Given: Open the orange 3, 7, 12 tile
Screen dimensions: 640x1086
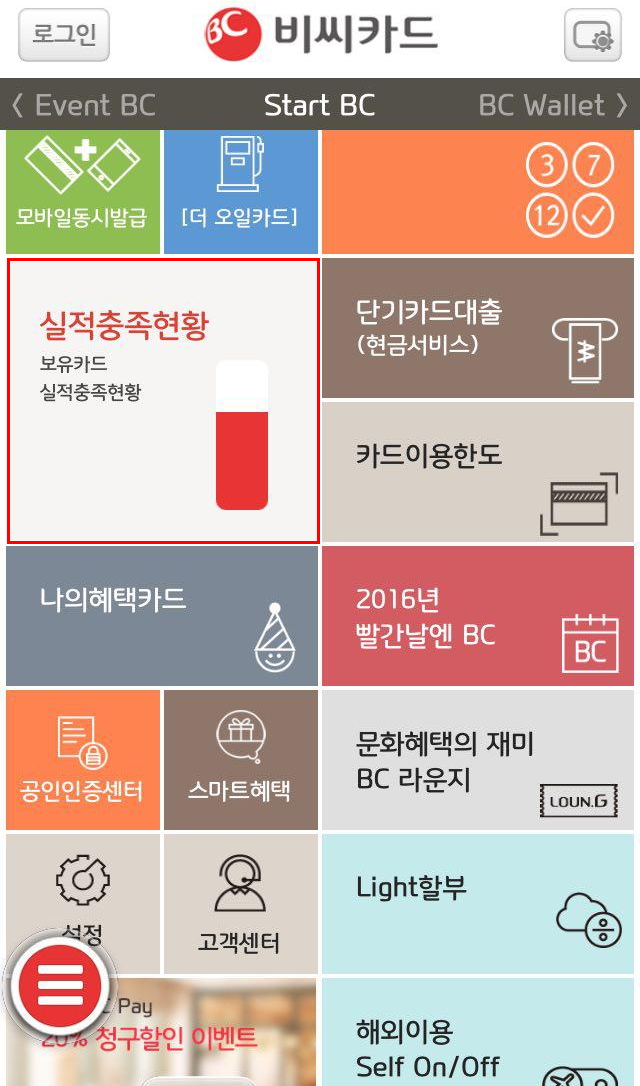Looking at the screenshot, I should pyautogui.click(x=477, y=192).
